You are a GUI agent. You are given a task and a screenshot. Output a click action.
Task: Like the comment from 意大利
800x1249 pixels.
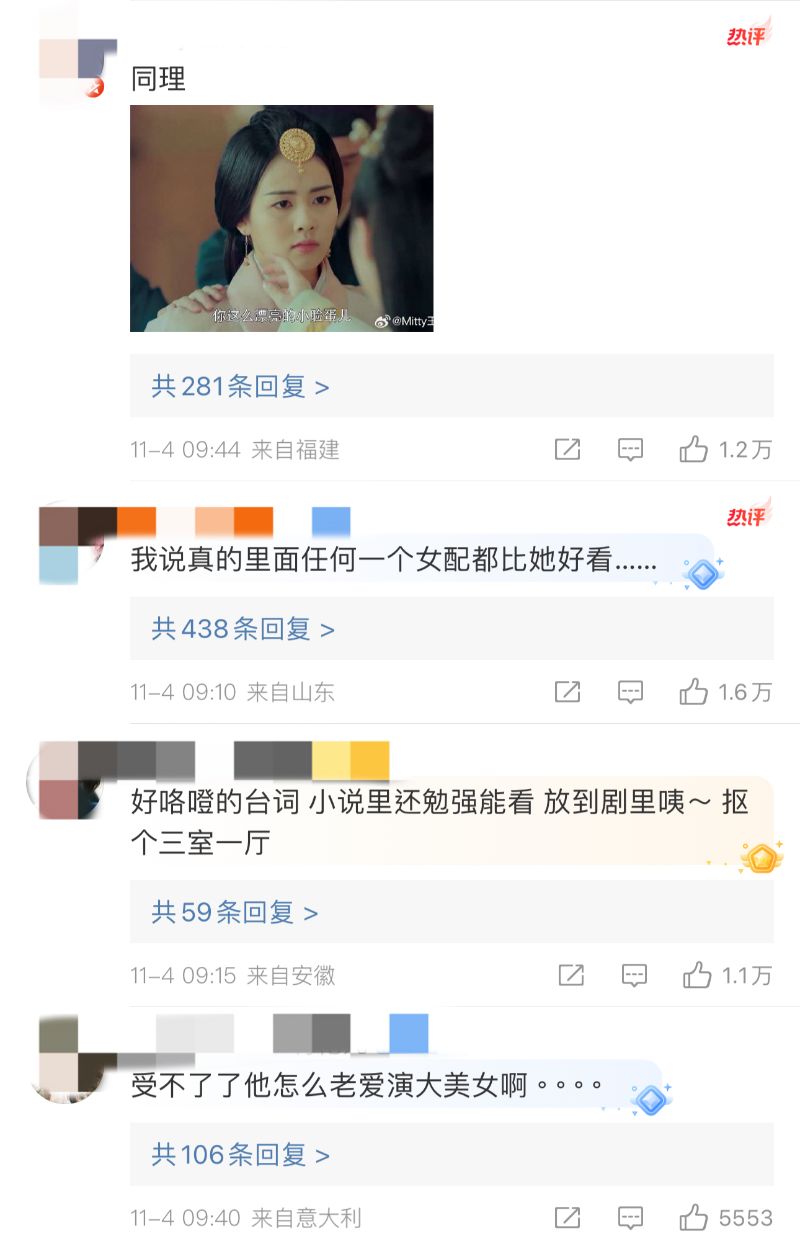694,1218
